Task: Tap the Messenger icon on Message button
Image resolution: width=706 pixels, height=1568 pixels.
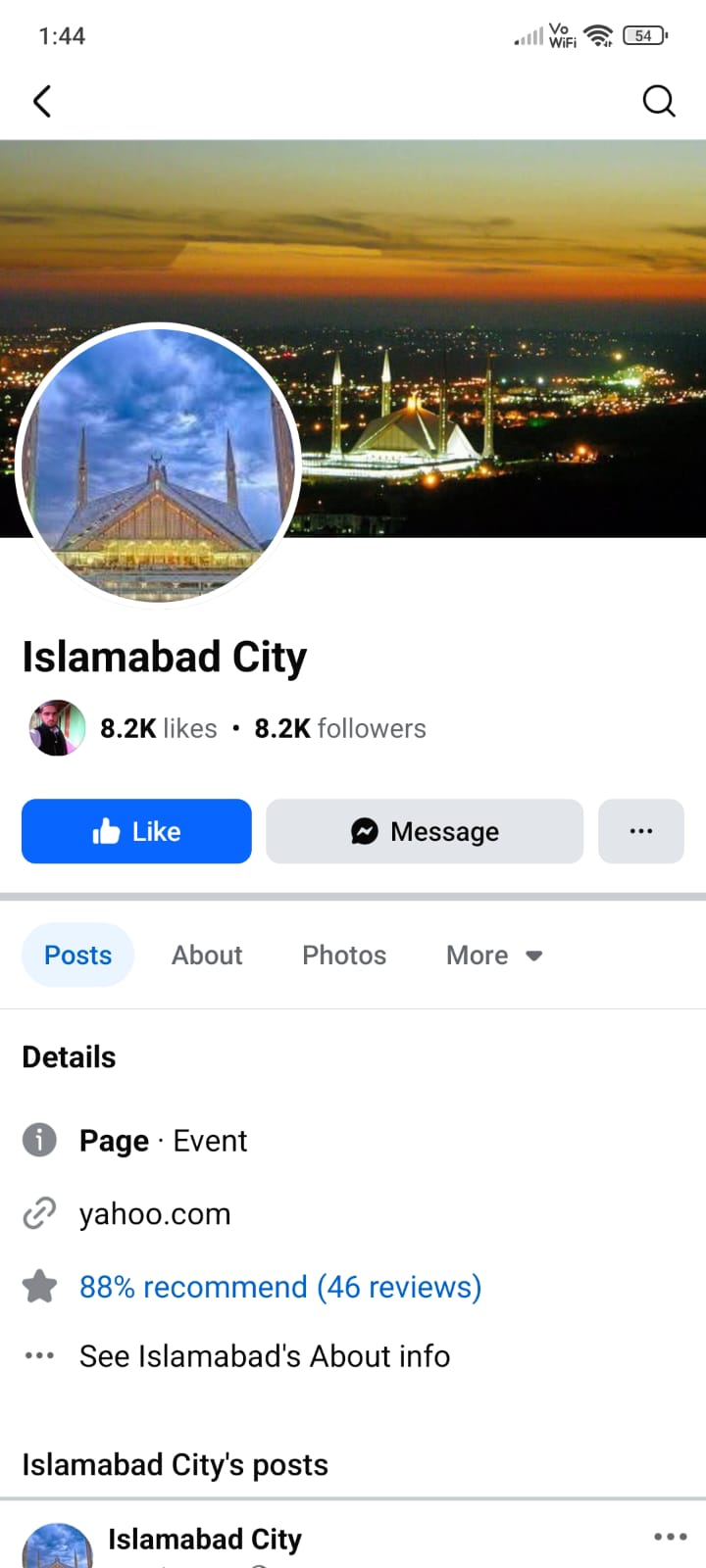Action: click(363, 831)
